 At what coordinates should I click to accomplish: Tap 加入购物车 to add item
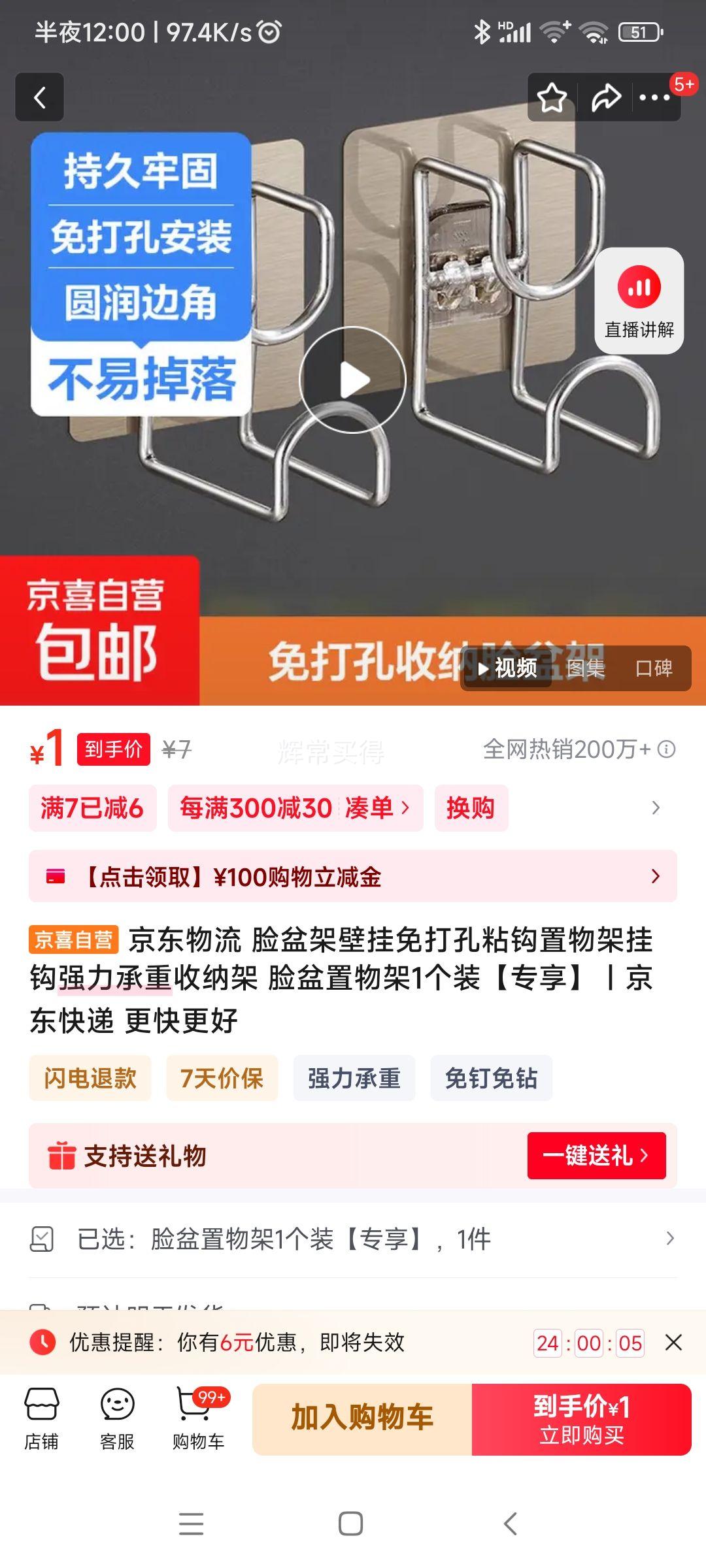click(362, 1419)
